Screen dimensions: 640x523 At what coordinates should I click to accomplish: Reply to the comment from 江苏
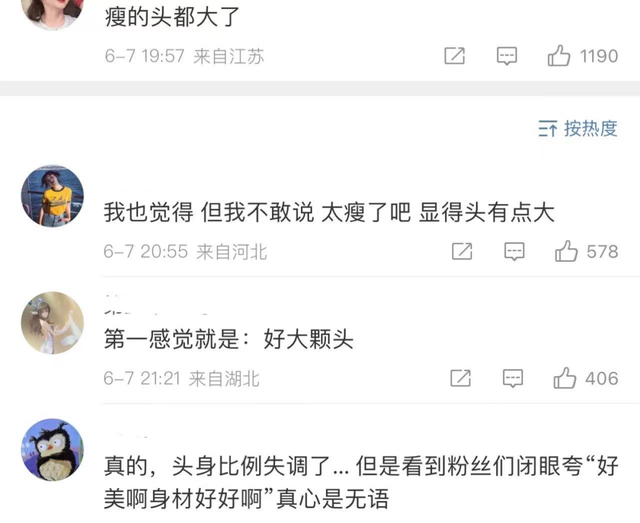[x=507, y=56]
